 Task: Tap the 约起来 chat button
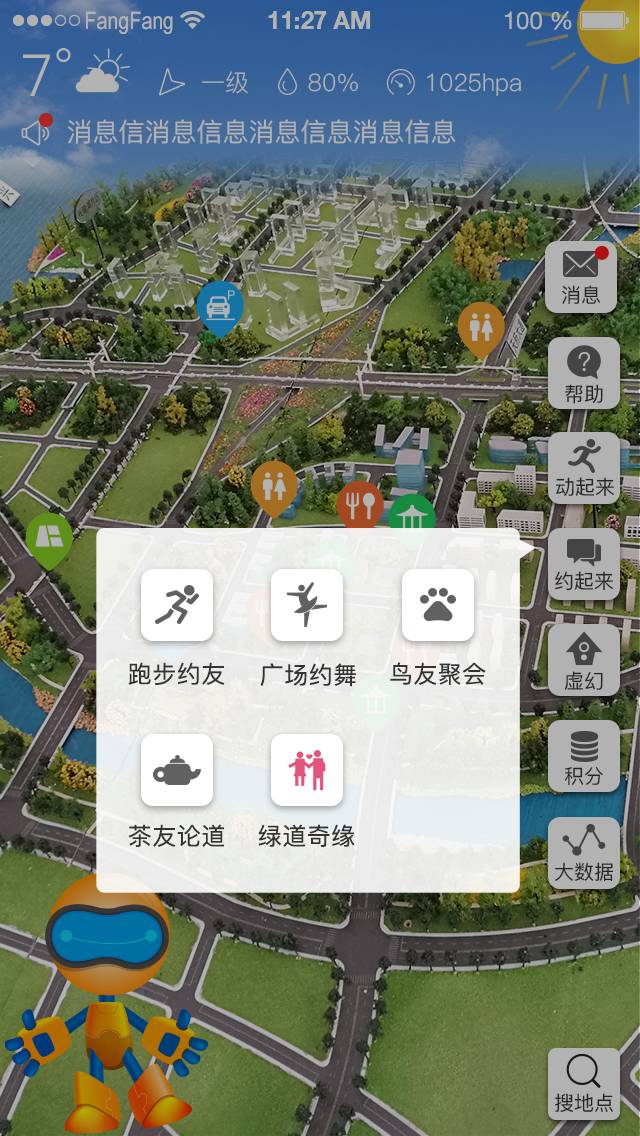[x=583, y=564]
